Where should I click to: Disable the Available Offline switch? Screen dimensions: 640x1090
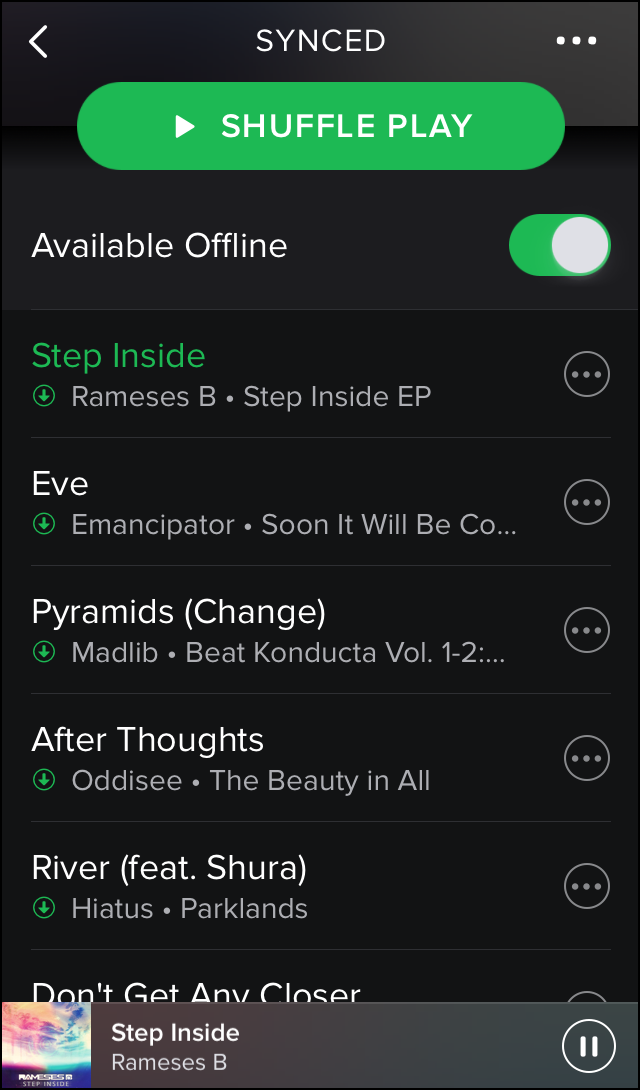559,245
